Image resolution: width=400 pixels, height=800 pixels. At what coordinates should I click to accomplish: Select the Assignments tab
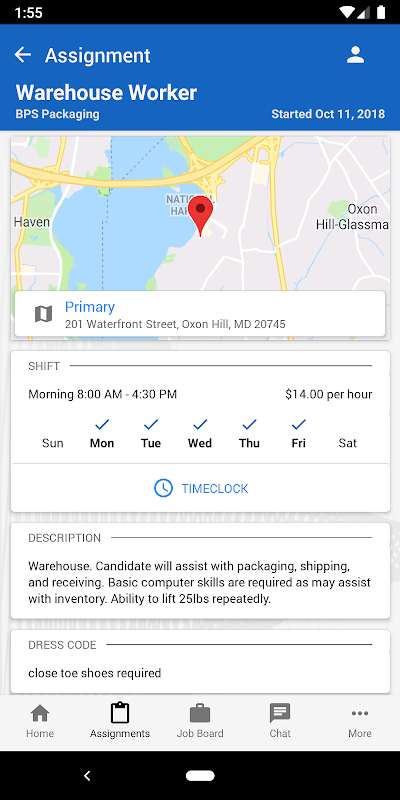tap(120, 721)
